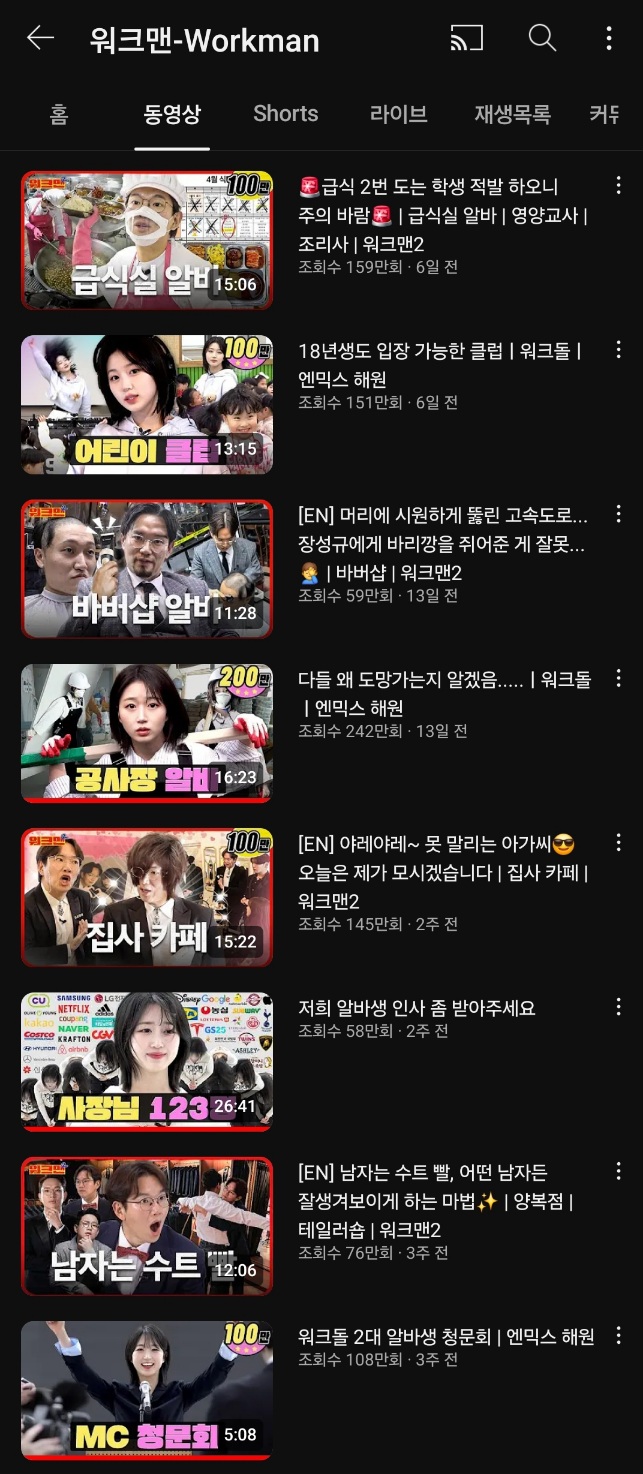
Task: Open the 사장님 123 video
Action: point(147,1062)
